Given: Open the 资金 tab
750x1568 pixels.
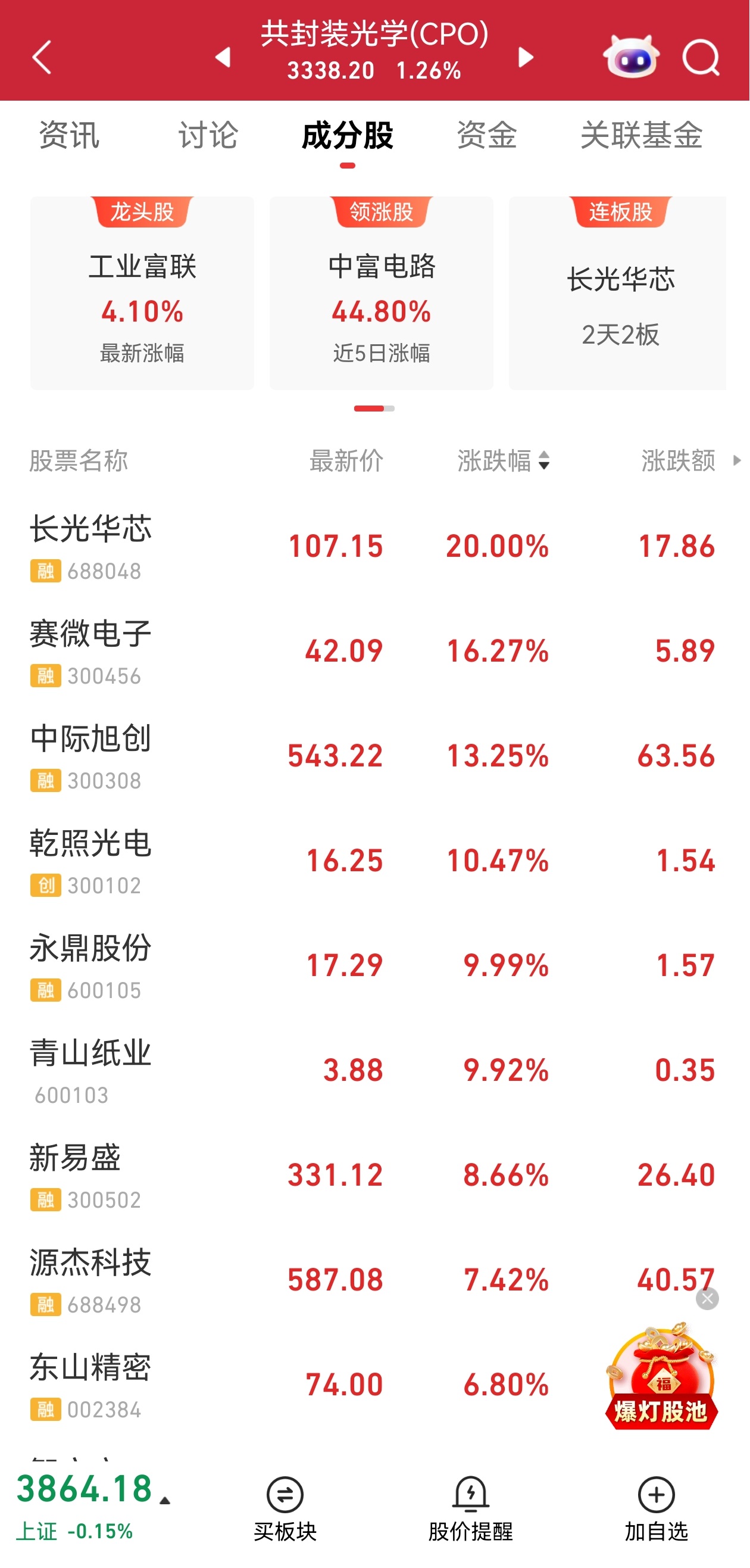Looking at the screenshot, I should click(x=487, y=135).
